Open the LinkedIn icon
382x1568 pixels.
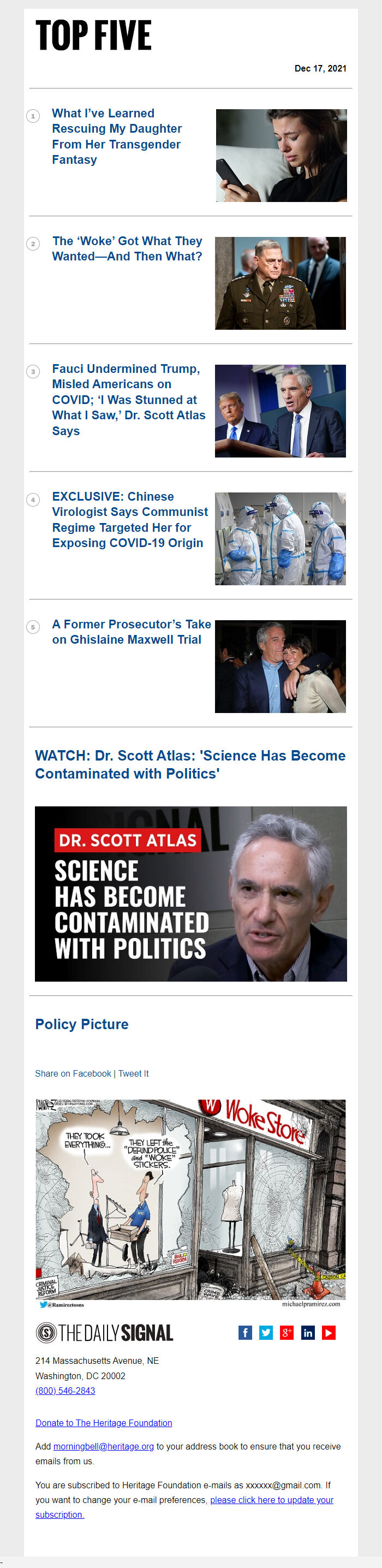pyautogui.click(x=308, y=1333)
